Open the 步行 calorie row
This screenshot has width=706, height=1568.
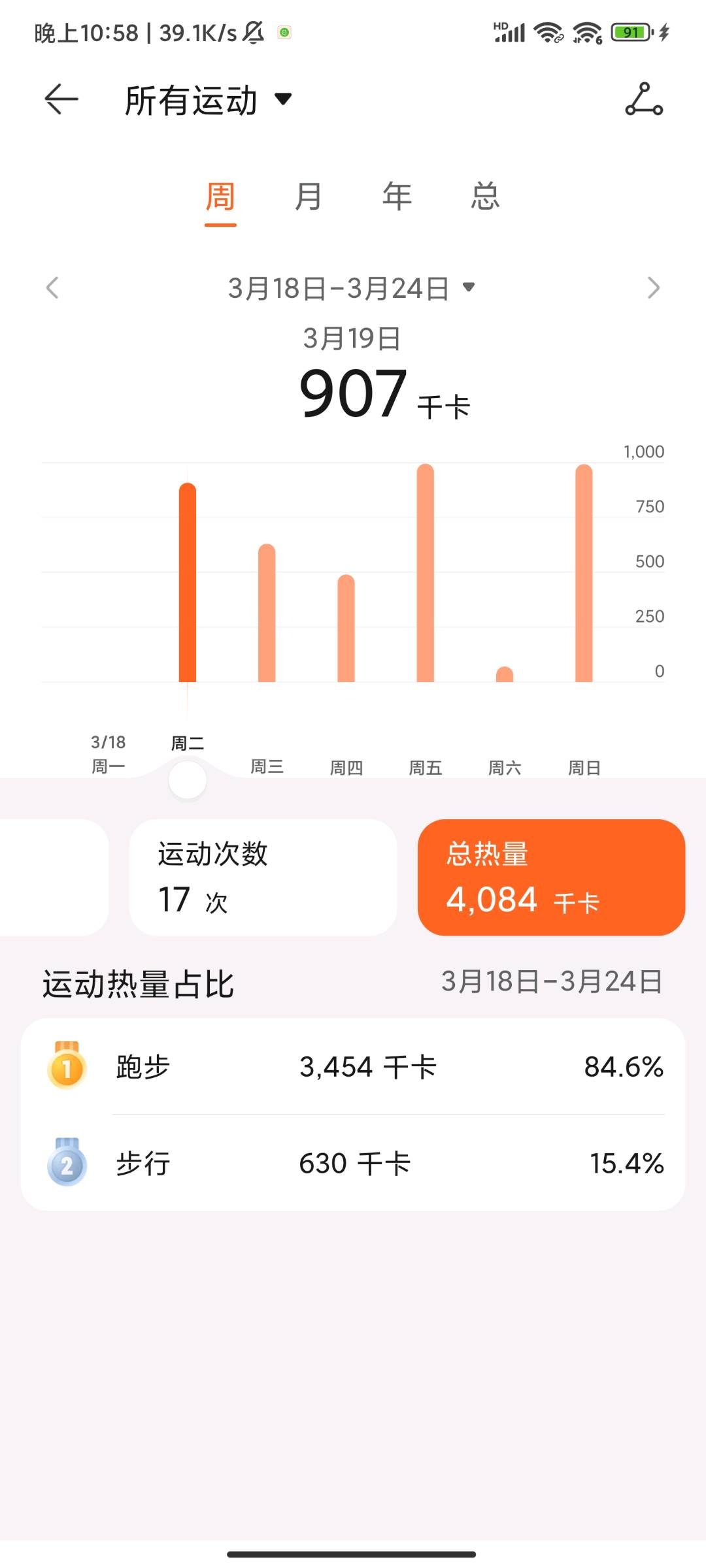[353, 1163]
